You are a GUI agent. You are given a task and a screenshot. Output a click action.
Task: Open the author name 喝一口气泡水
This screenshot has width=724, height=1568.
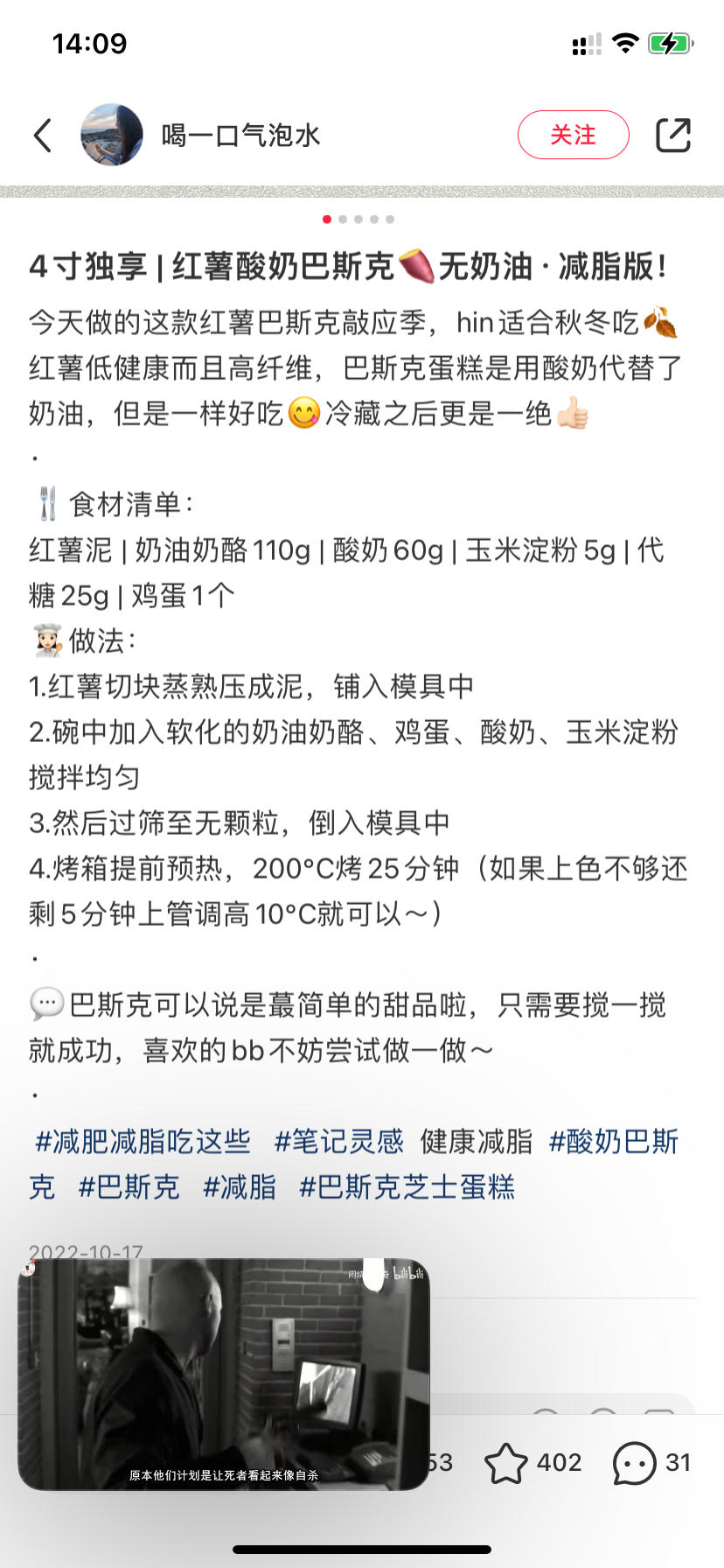pos(240,135)
